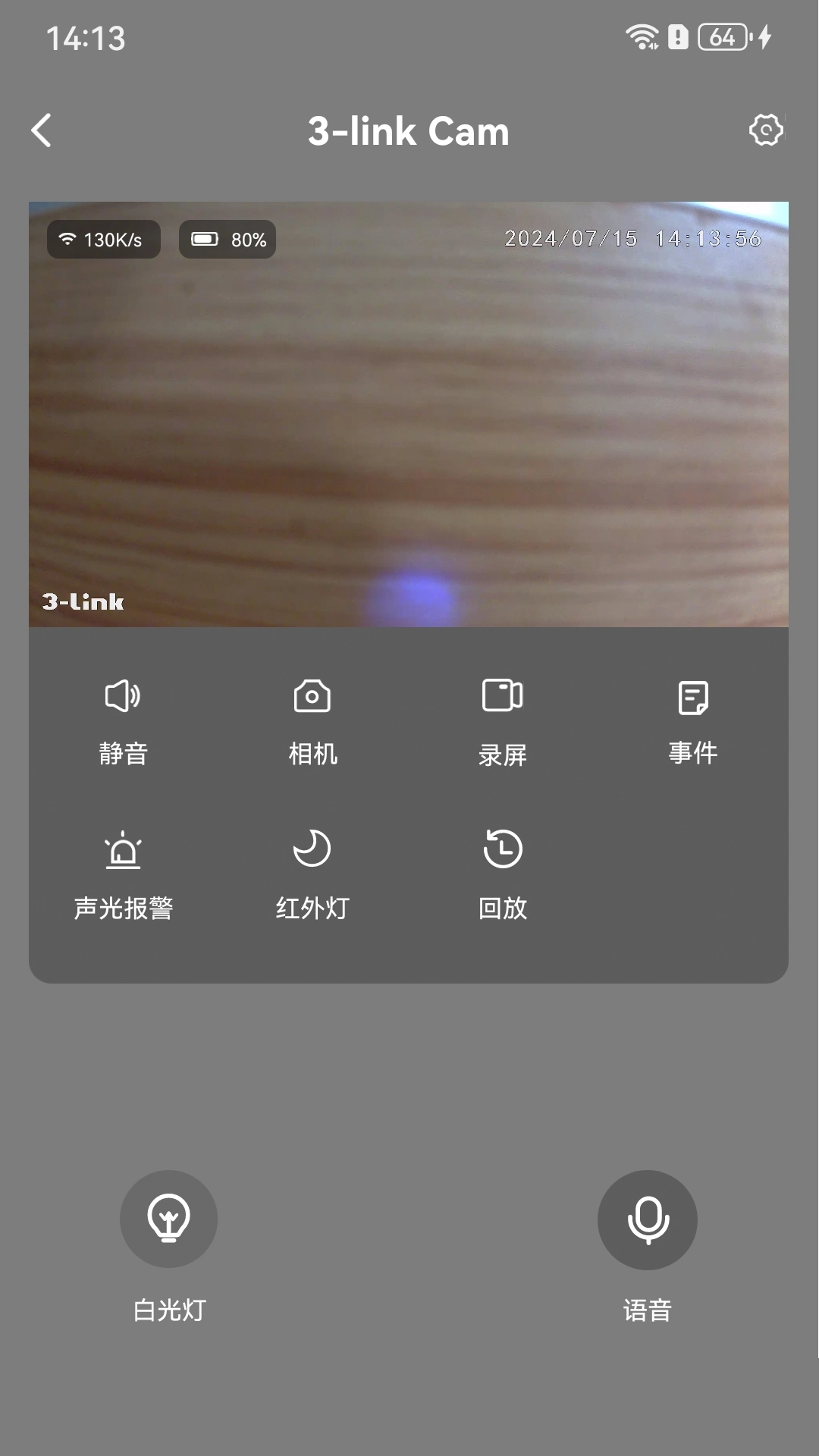Activate the 语音 voice intercom microphone

coord(647,1219)
